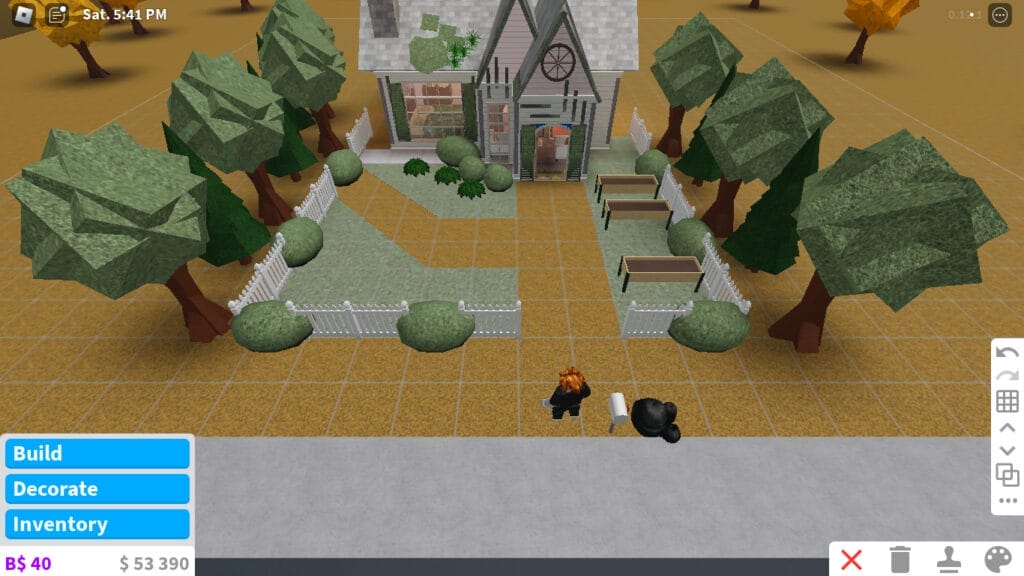The height and width of the screenshot is (576, 1024).
Task: Open the paint palette tool
Action: tap(998, 559)
